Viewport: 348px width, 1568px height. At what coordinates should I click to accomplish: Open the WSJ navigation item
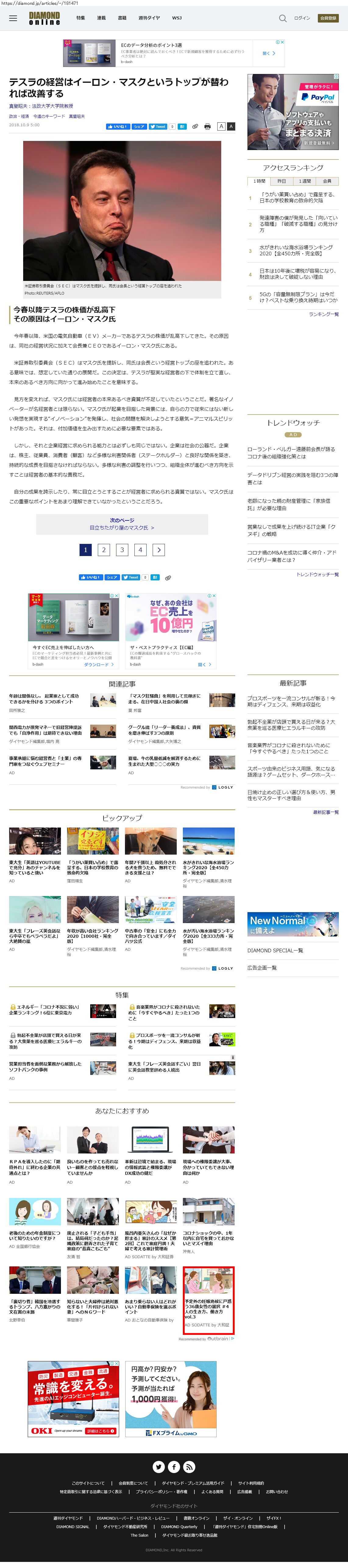[x=177, y=18]
